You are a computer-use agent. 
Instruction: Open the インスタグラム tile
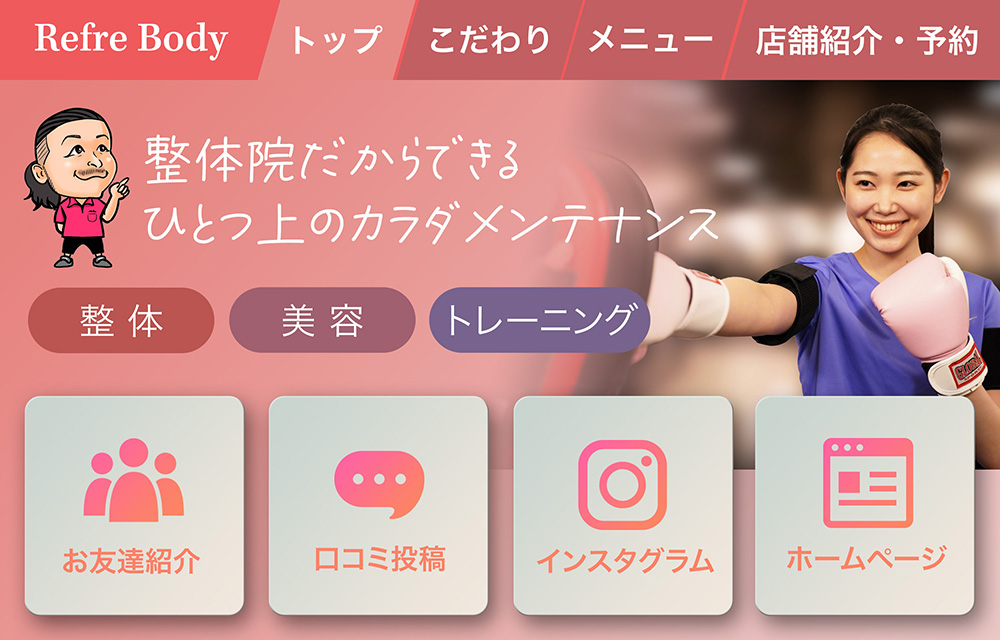623,505
